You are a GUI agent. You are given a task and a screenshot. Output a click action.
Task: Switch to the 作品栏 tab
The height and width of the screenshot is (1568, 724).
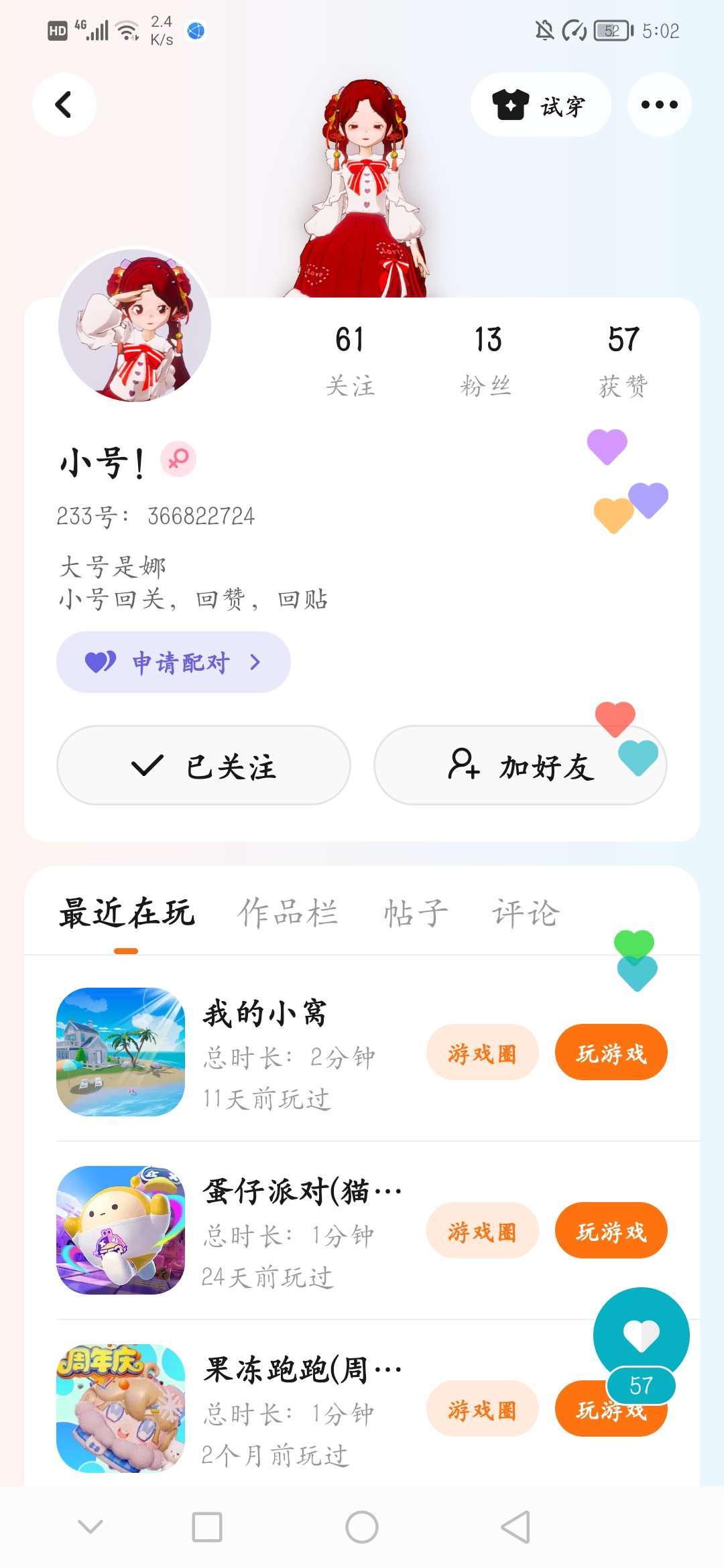(x=288, y=913)
